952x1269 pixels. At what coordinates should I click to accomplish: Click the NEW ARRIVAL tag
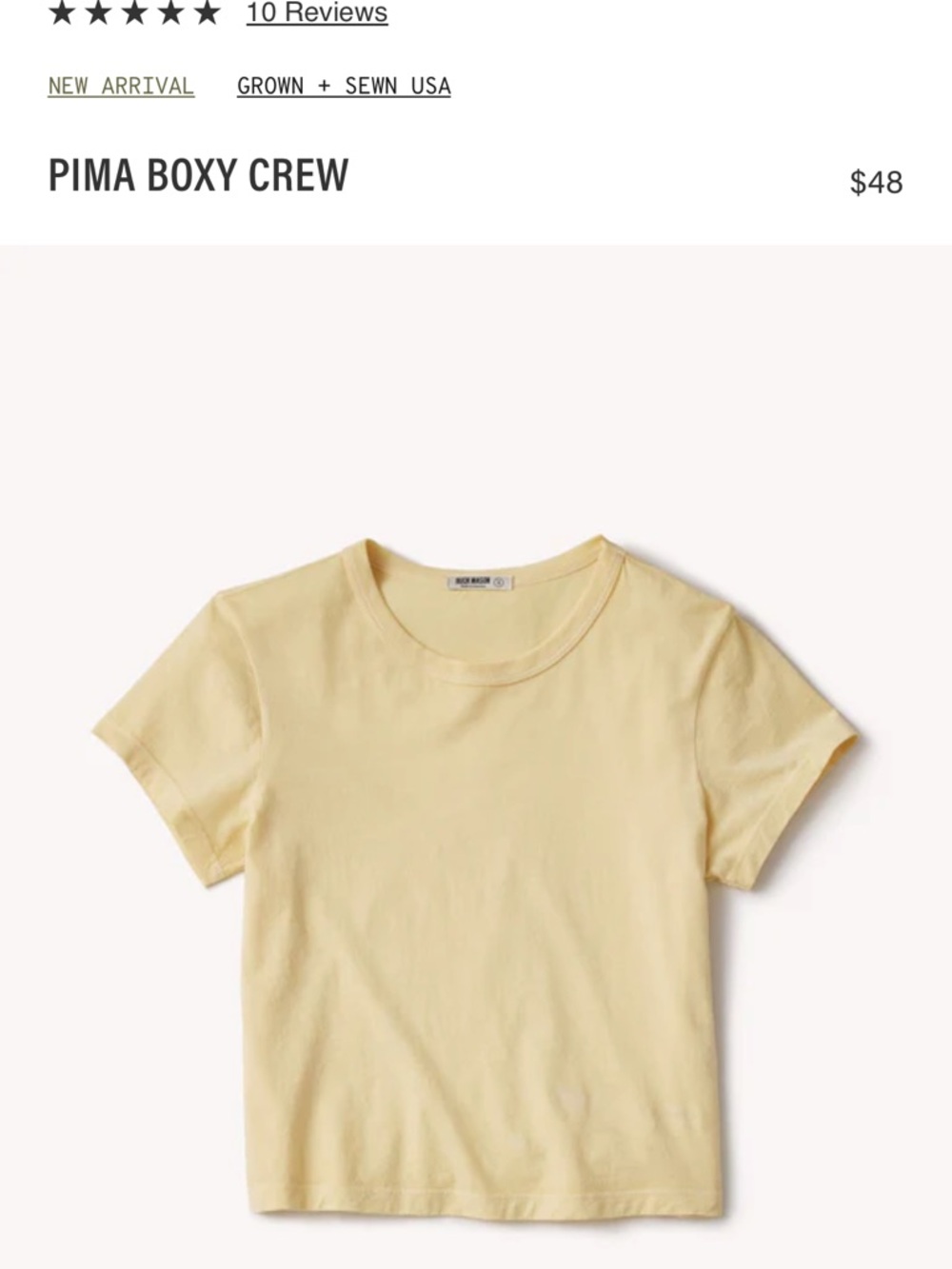[121, 87]
